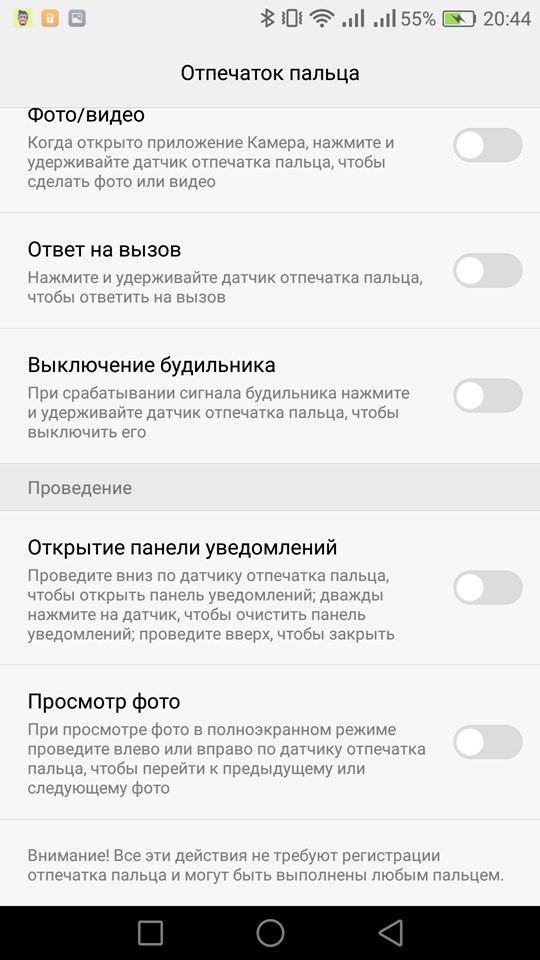Screen dimensions: 540x960
Task: Tap the system back button
Action: point(390,933)
